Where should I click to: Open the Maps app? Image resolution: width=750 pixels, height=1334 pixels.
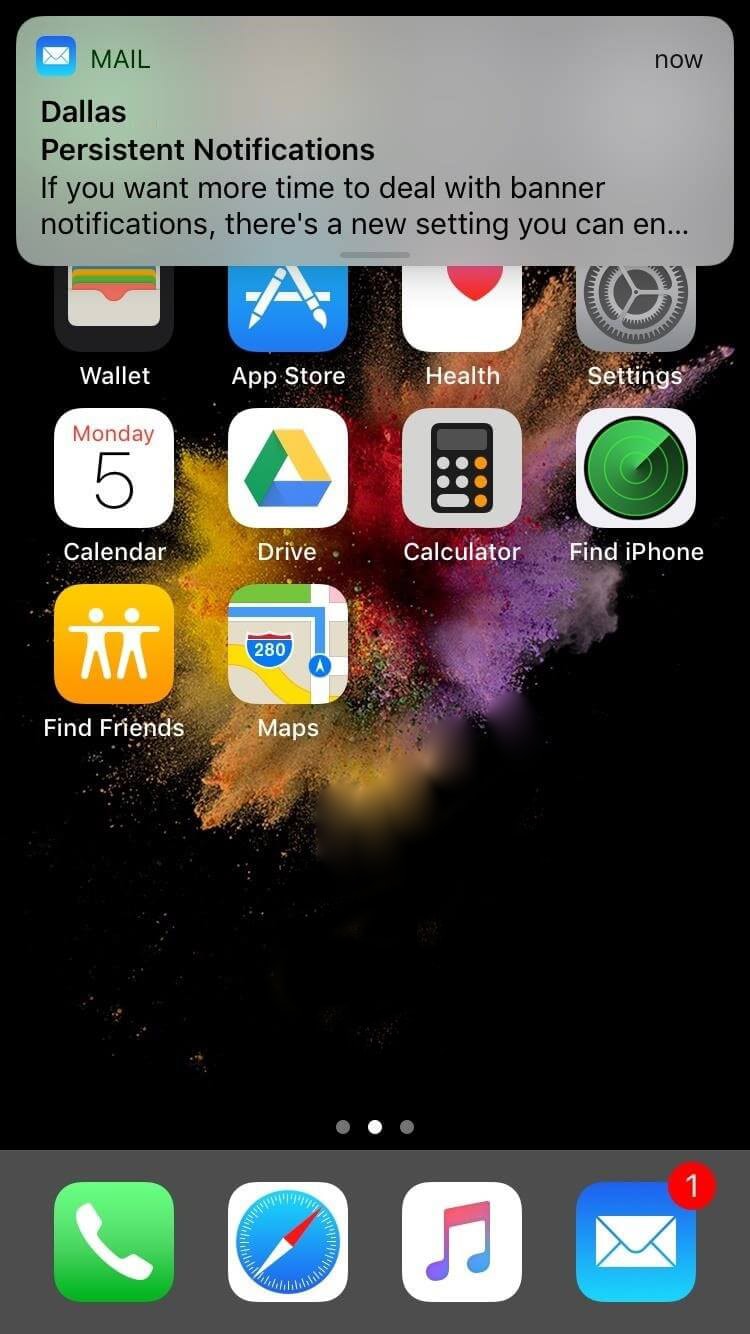coord(288,644)
